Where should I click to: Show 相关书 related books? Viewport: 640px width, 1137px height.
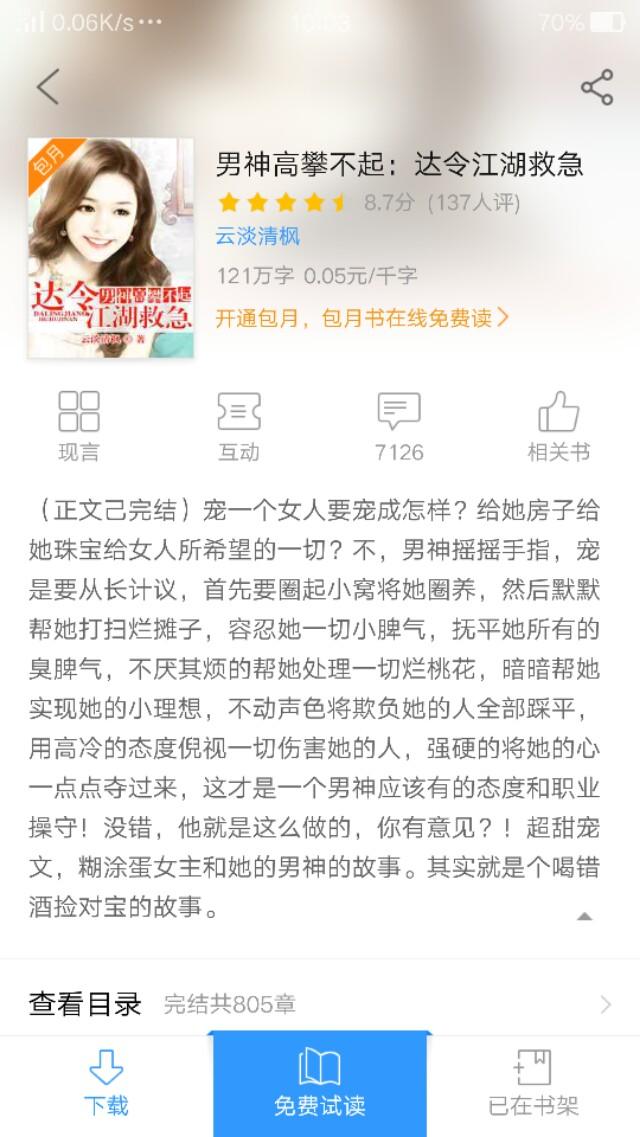(x=559, y=426)
